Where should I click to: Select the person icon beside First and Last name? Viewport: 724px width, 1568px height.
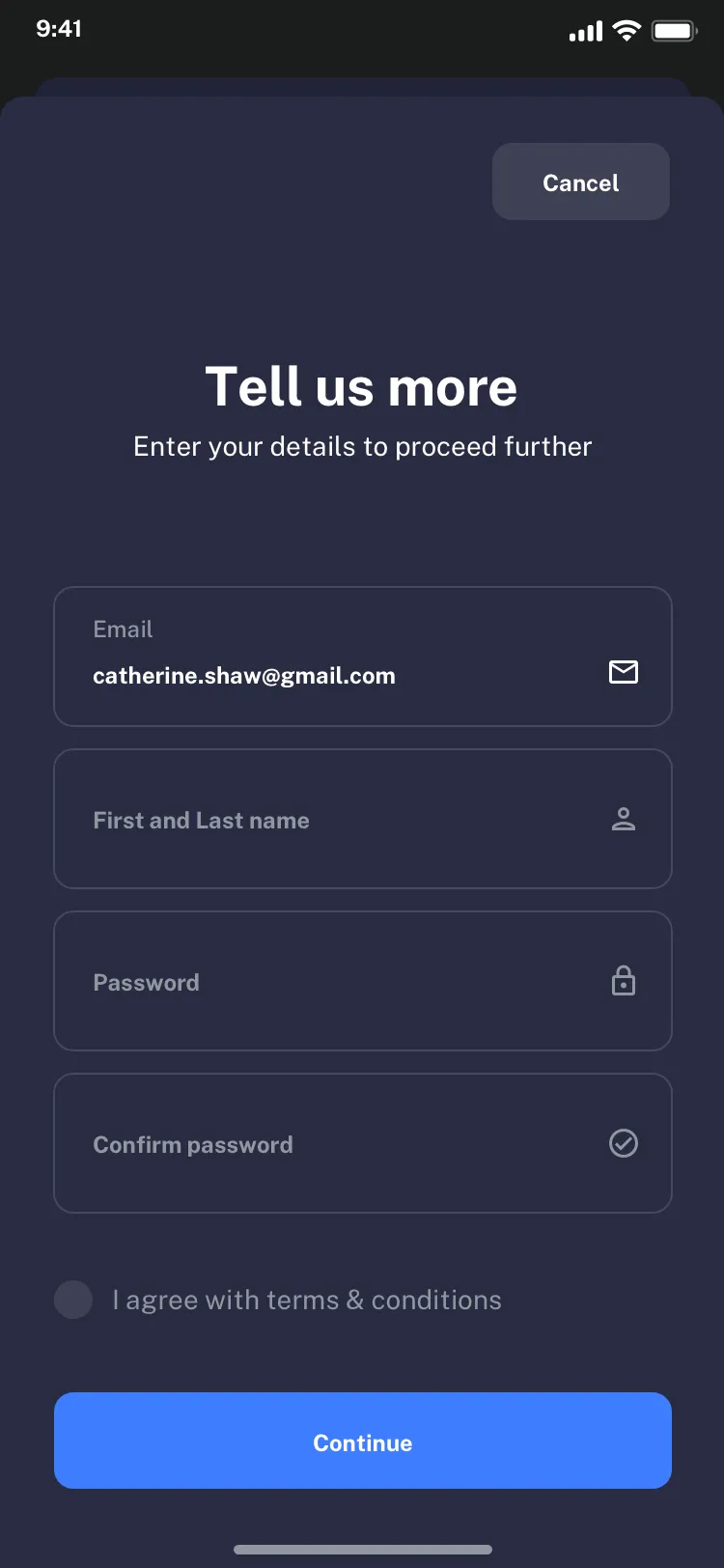click(624, 819)
